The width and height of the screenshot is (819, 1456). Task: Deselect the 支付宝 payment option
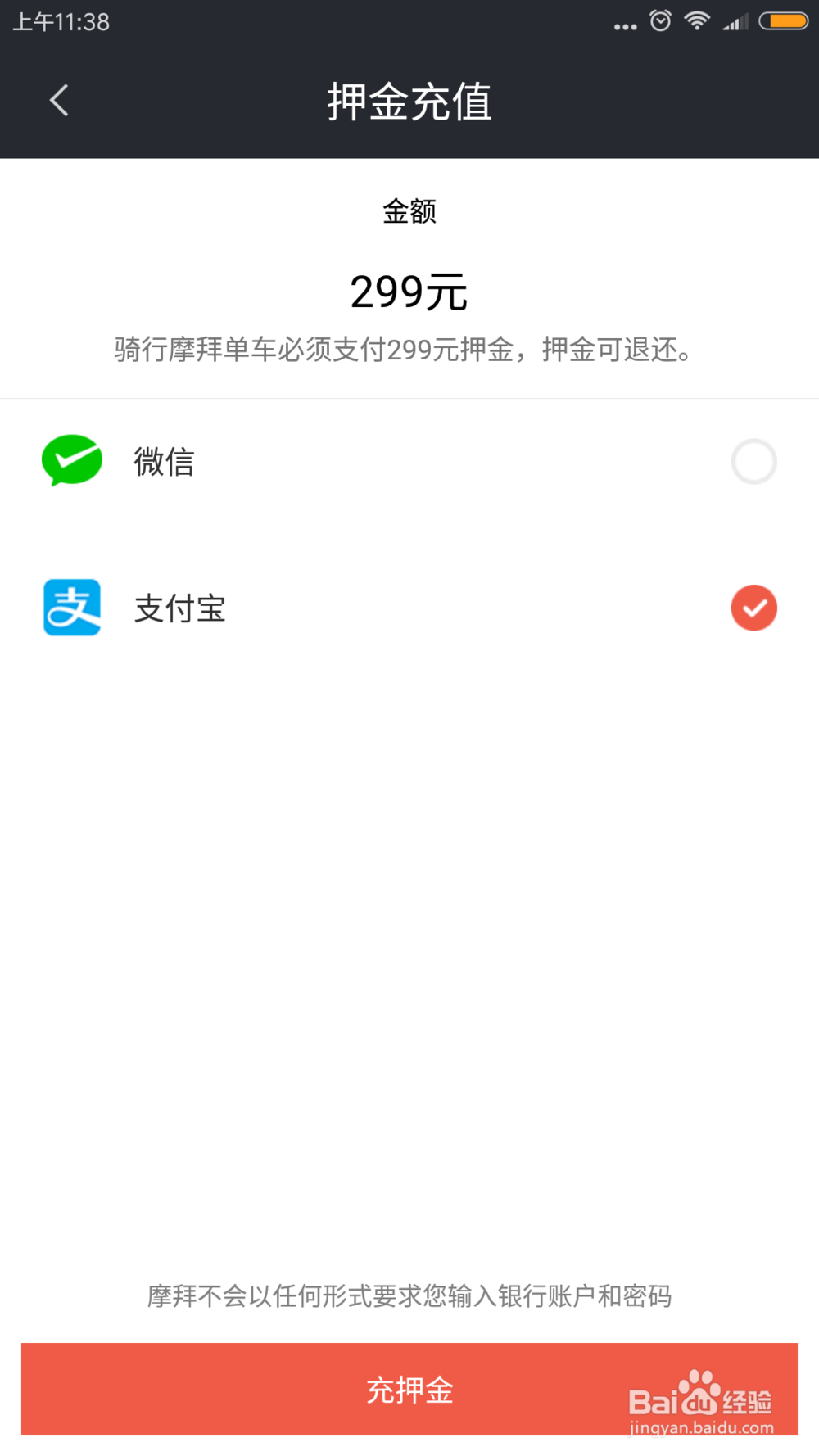point(753,608)
